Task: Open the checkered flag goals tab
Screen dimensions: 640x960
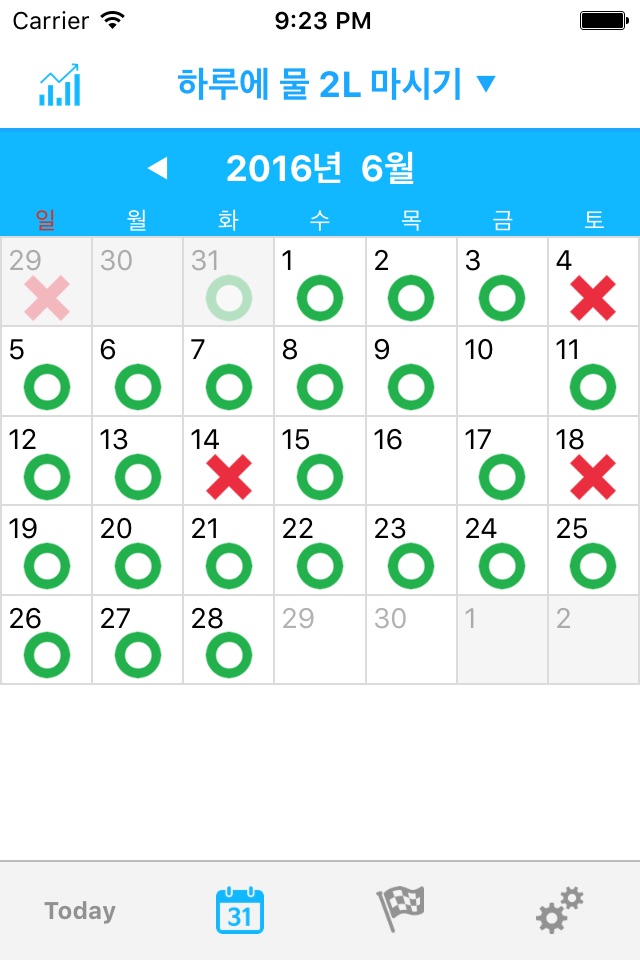Action: tap(400, 909)
